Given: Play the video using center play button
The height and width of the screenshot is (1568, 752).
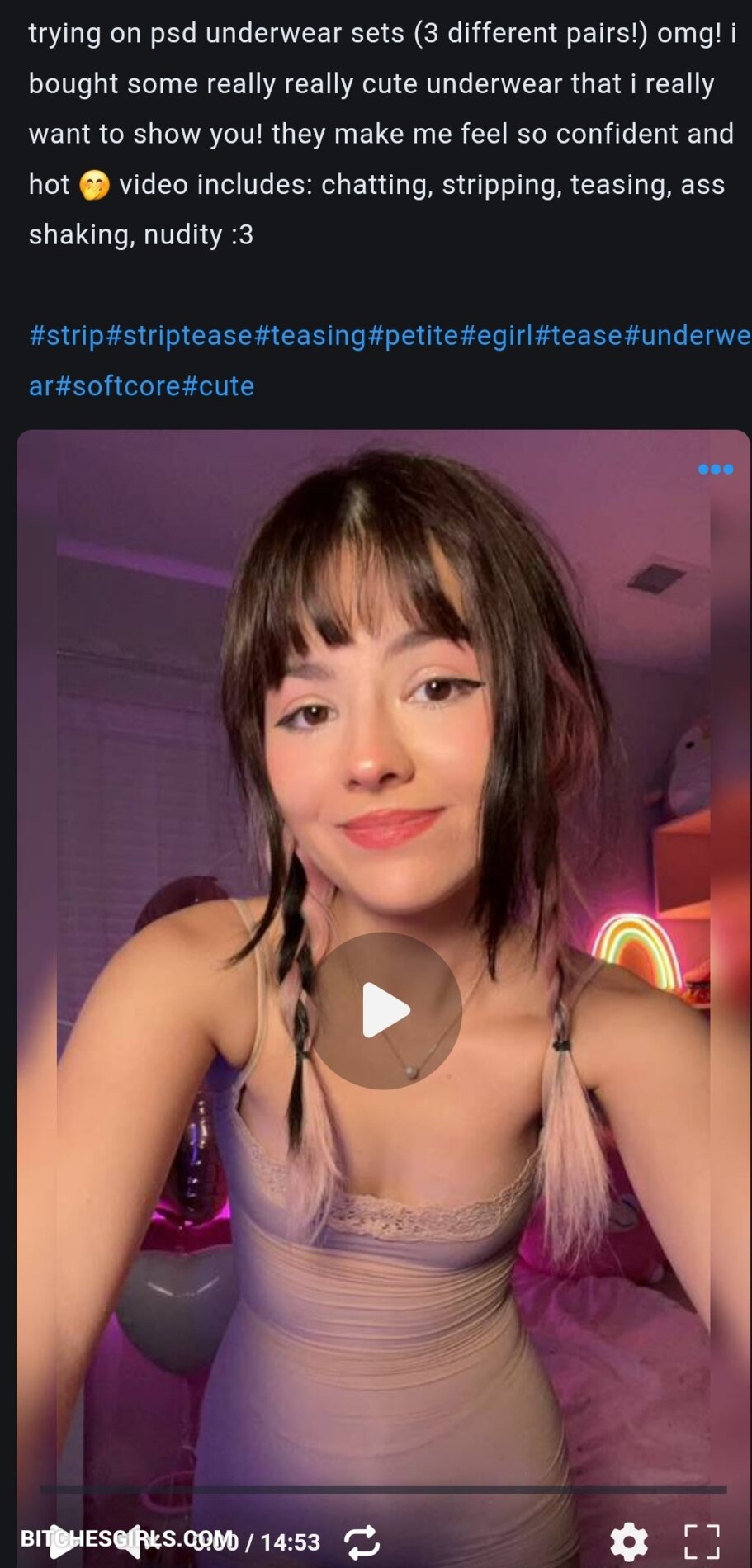Looking at the screenshot, I should coord(385,1010).
